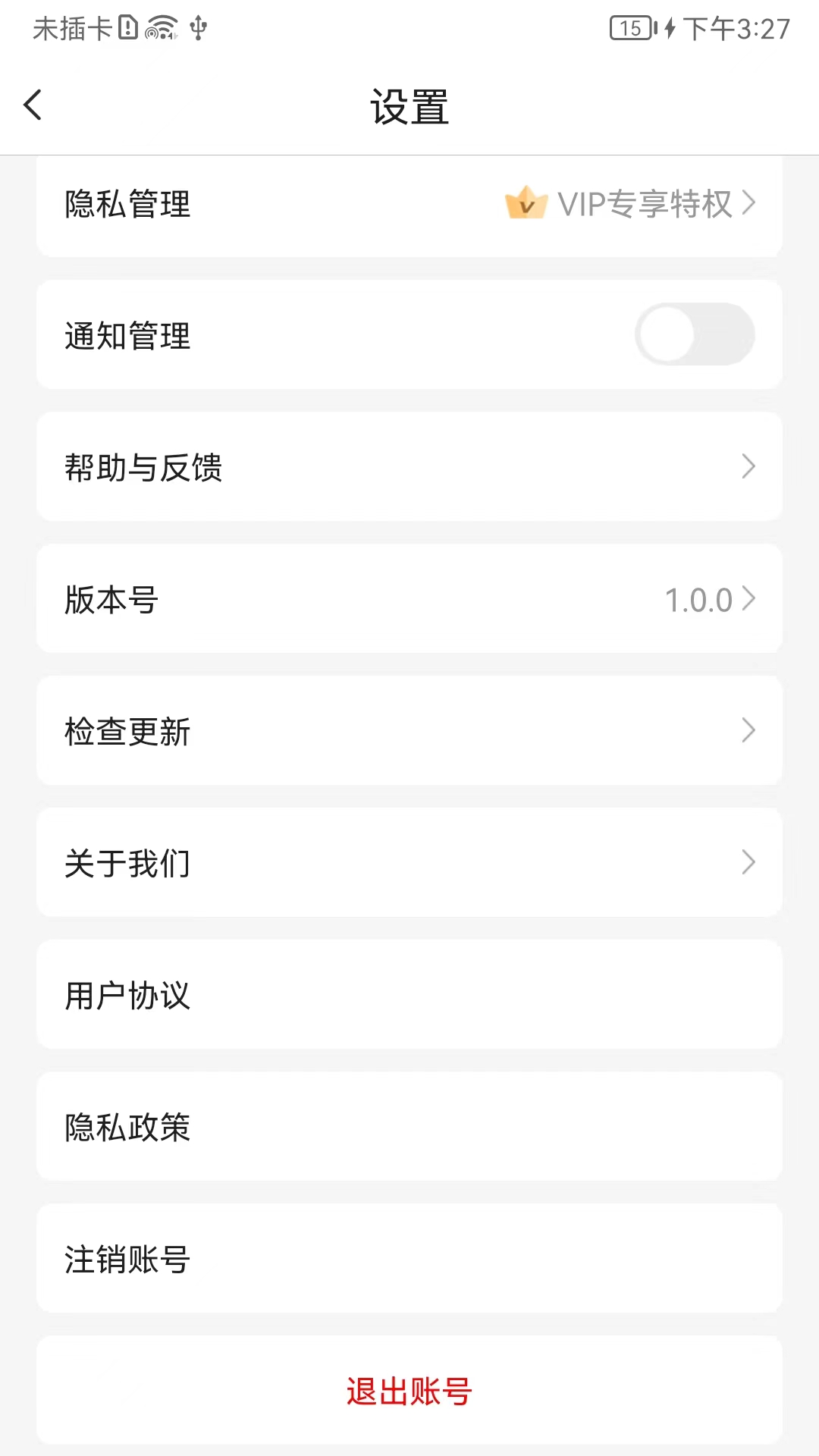
Task: Select the 版本号 version row
Action: (x=409, y=599)
